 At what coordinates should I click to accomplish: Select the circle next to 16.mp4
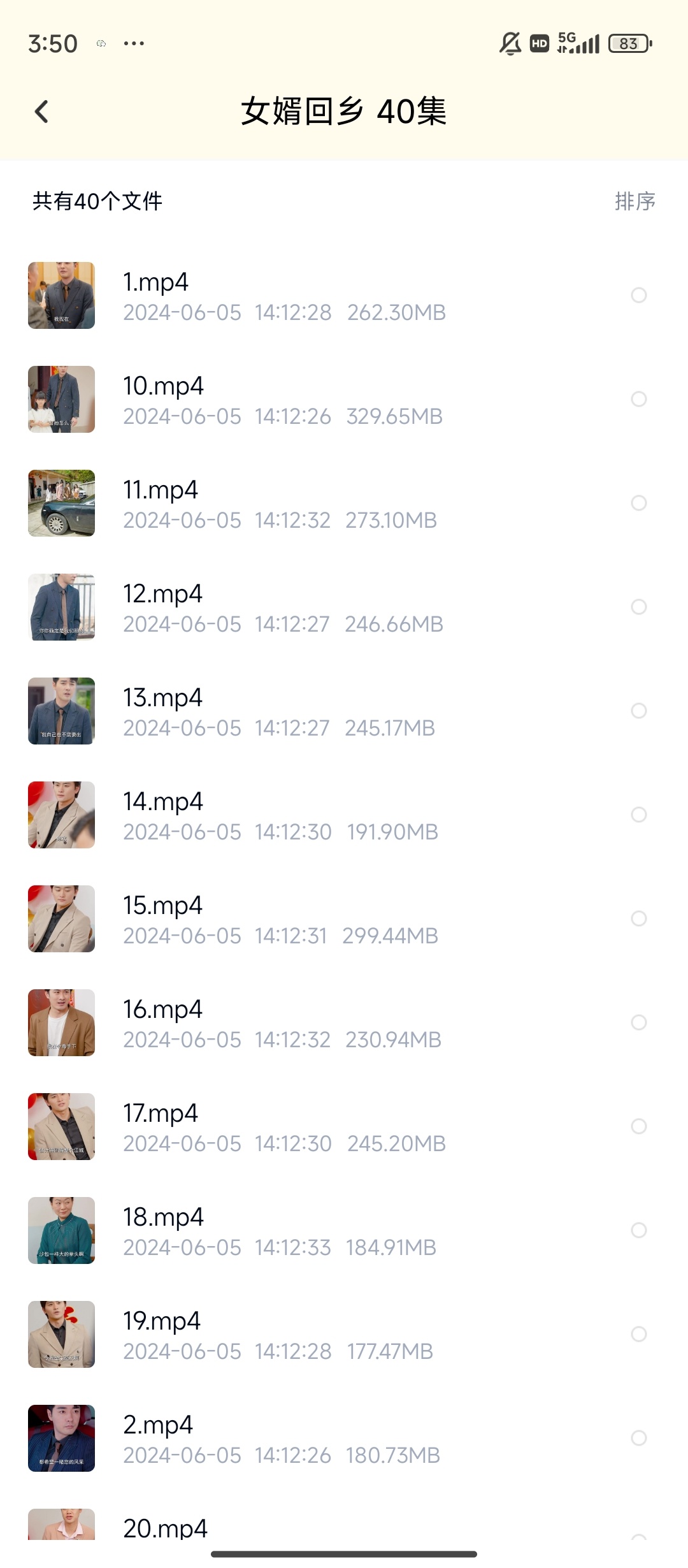point(638,1022)
